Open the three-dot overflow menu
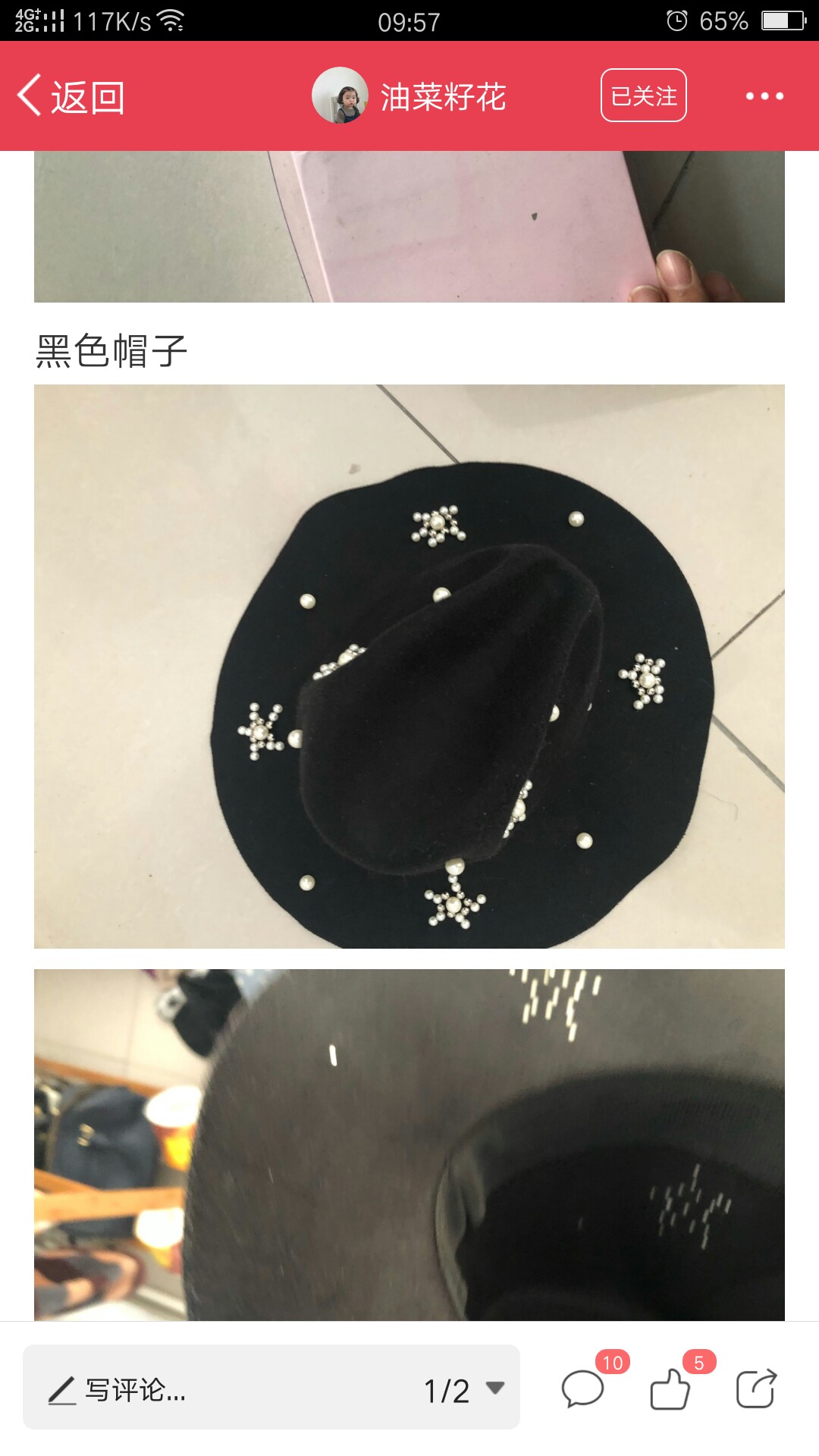 click(764, 96)
